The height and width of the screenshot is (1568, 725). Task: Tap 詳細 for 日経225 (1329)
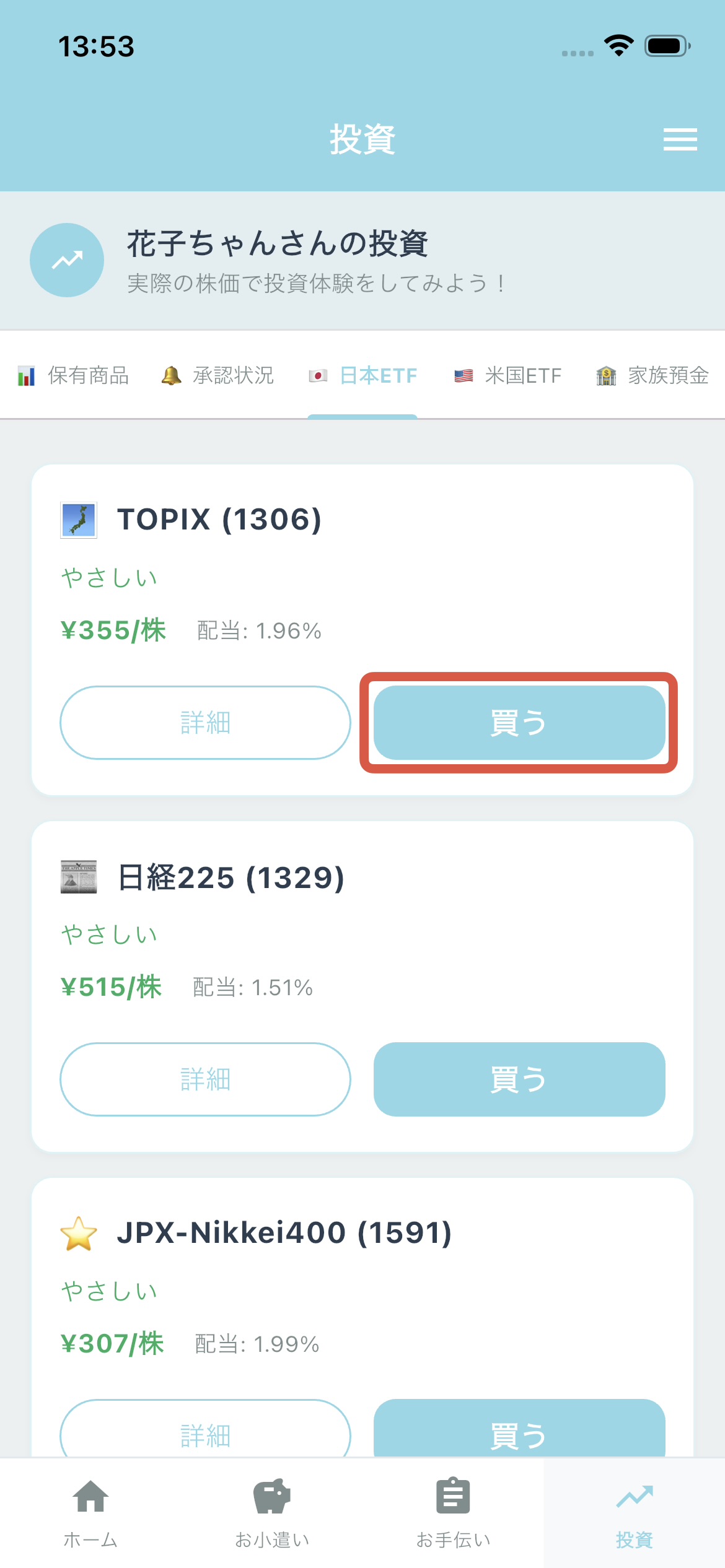pos(205,1079)
